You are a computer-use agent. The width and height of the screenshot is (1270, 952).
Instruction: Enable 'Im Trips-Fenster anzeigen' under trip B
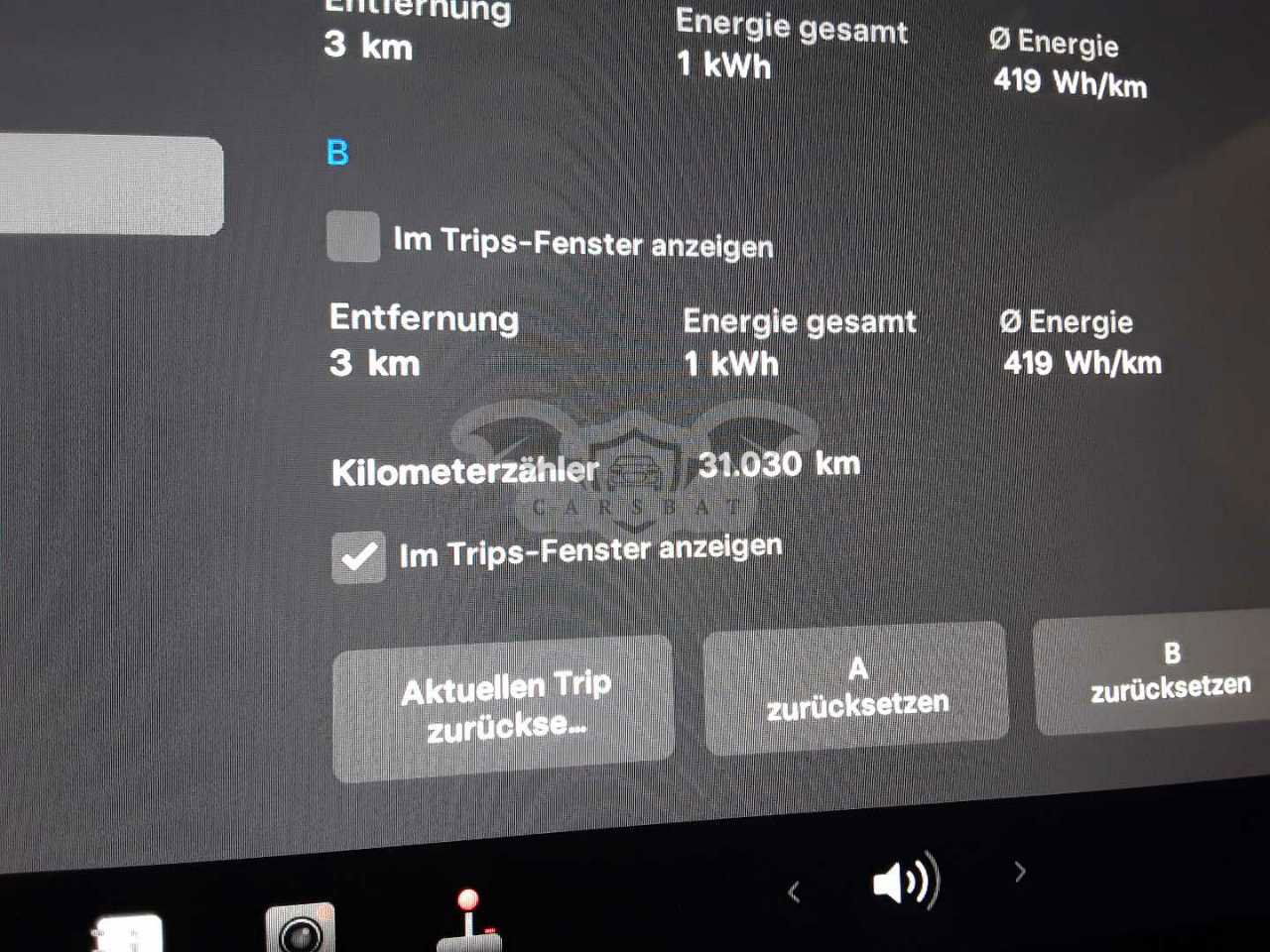tap(353, 237)
